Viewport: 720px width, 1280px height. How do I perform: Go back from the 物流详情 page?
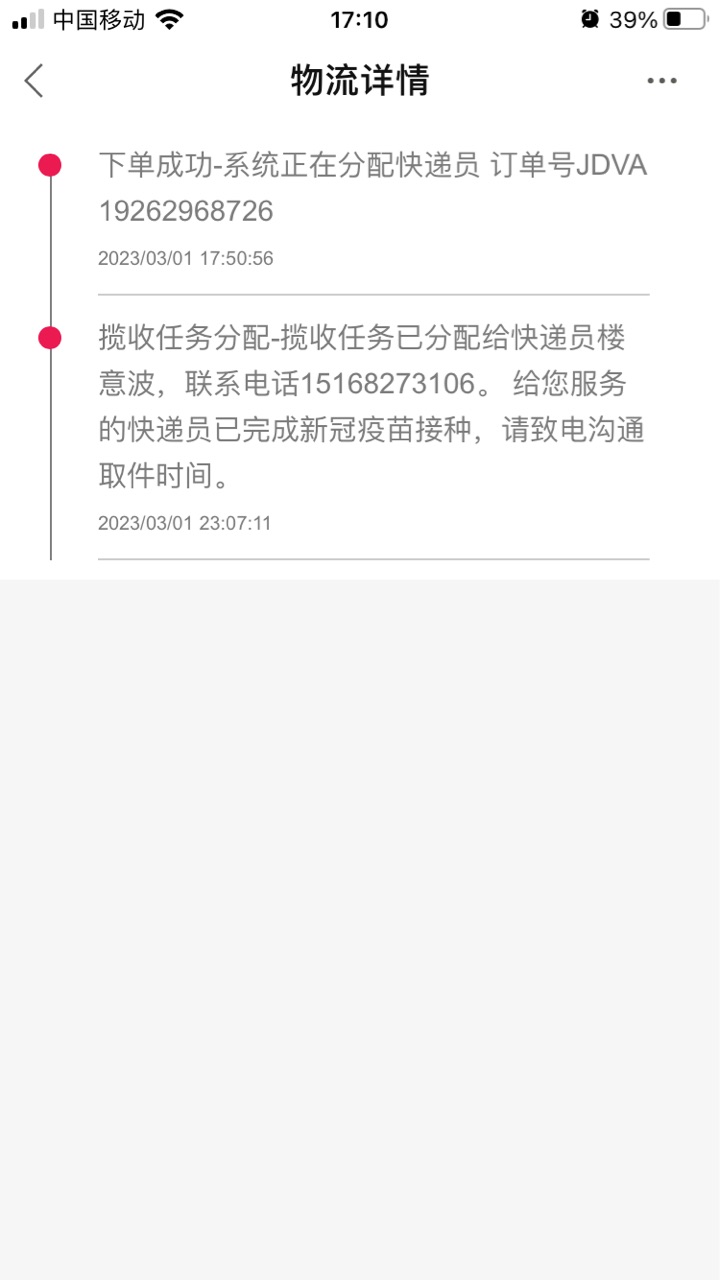34,80
